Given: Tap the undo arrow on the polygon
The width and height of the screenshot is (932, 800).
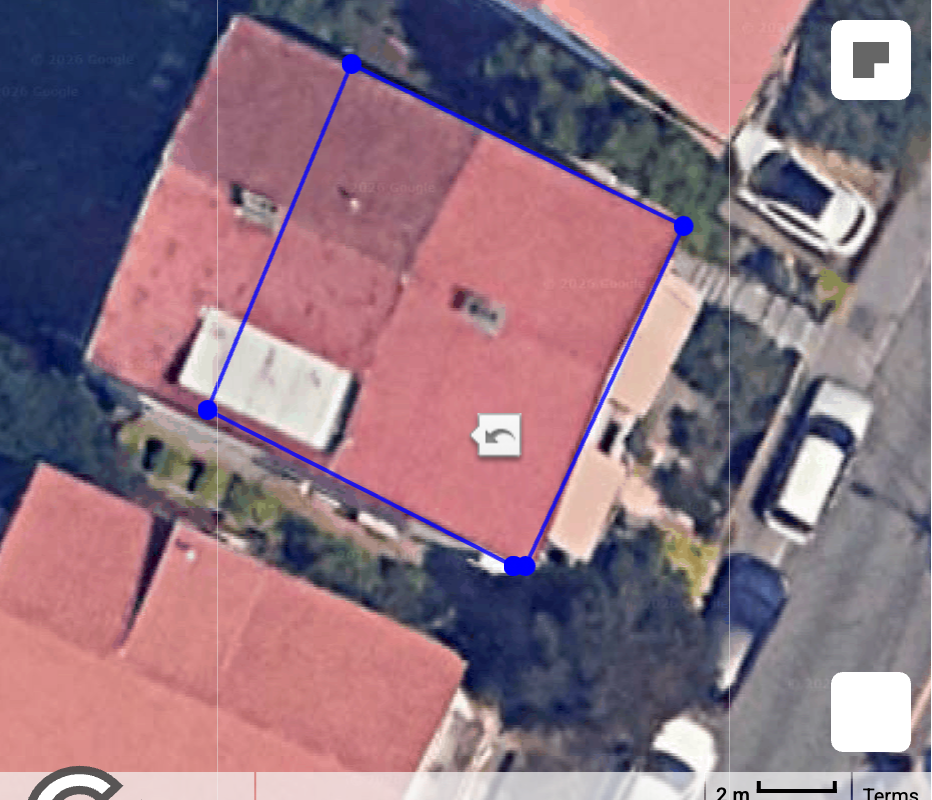Looking at the screenshot, I should [500, 436].
